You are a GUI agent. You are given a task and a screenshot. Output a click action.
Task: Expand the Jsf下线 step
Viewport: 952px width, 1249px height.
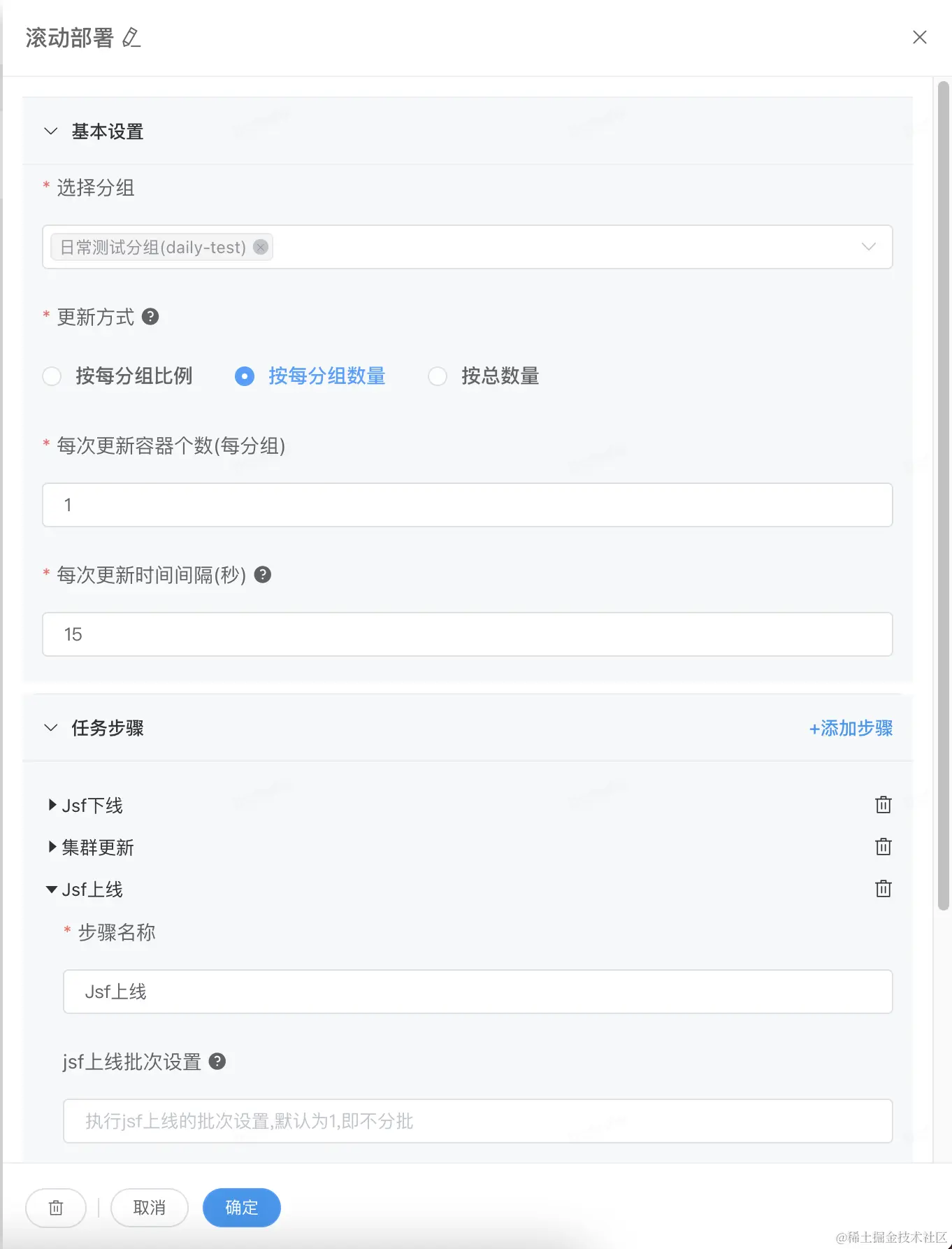[53, 805]
